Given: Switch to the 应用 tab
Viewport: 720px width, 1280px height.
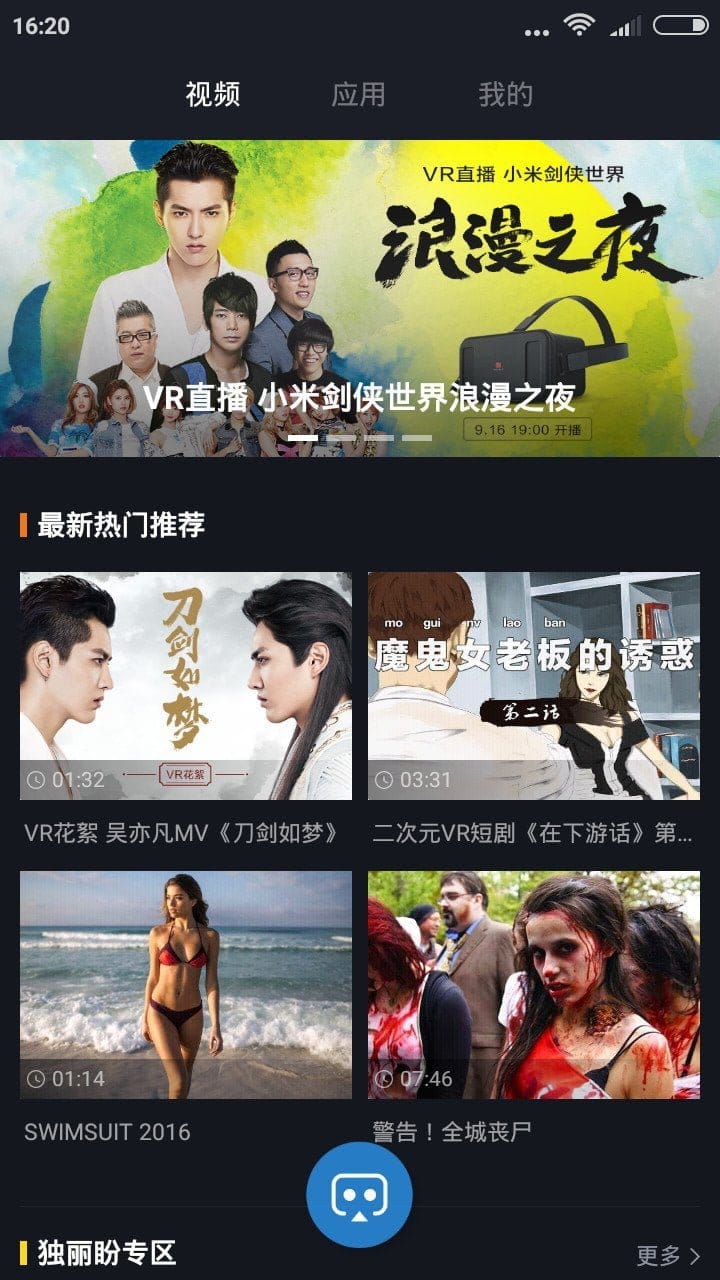Looking at the screenshot, I should [x=358, y=95].
